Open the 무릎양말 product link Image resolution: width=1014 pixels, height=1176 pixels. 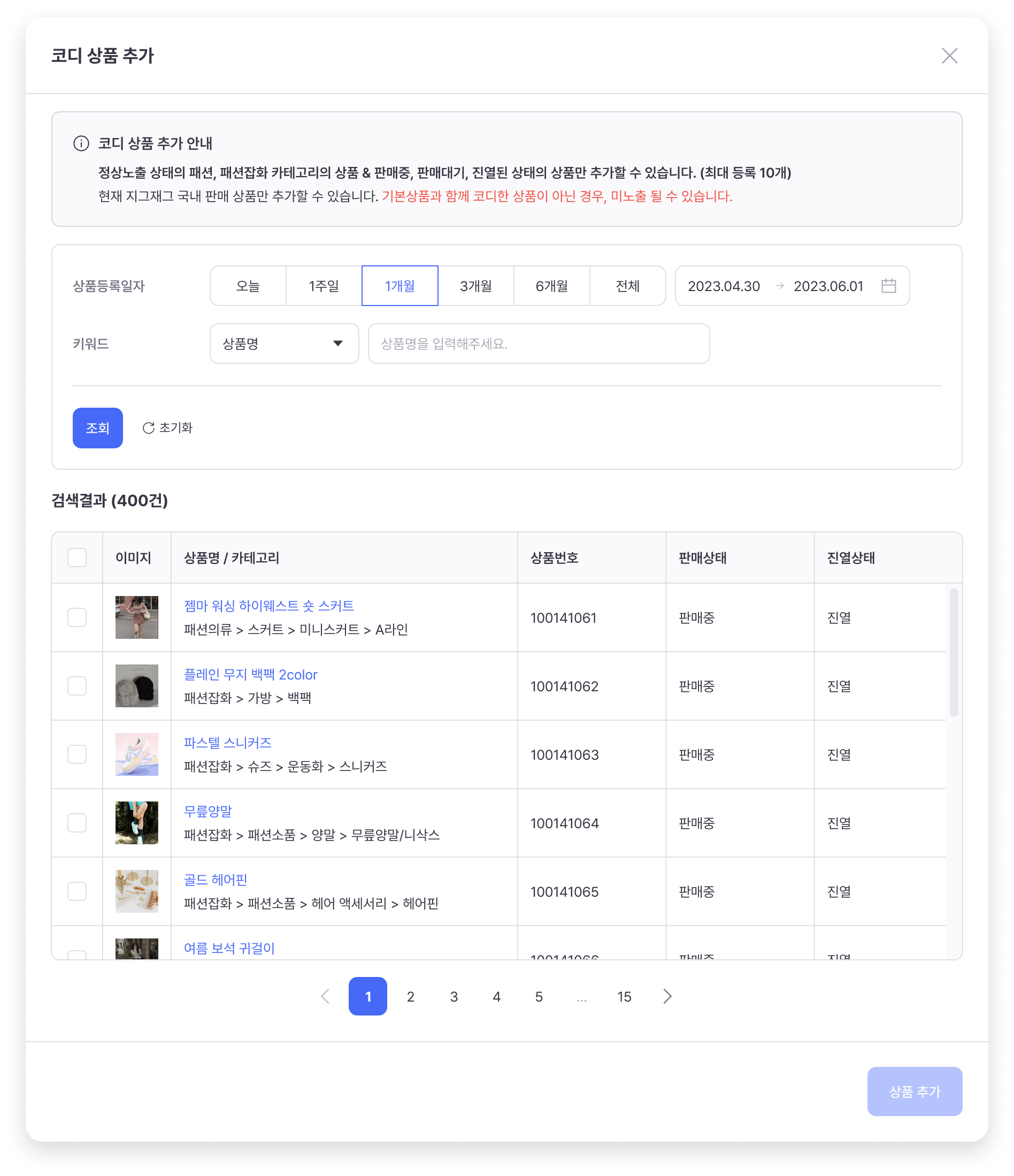[208, 811]
